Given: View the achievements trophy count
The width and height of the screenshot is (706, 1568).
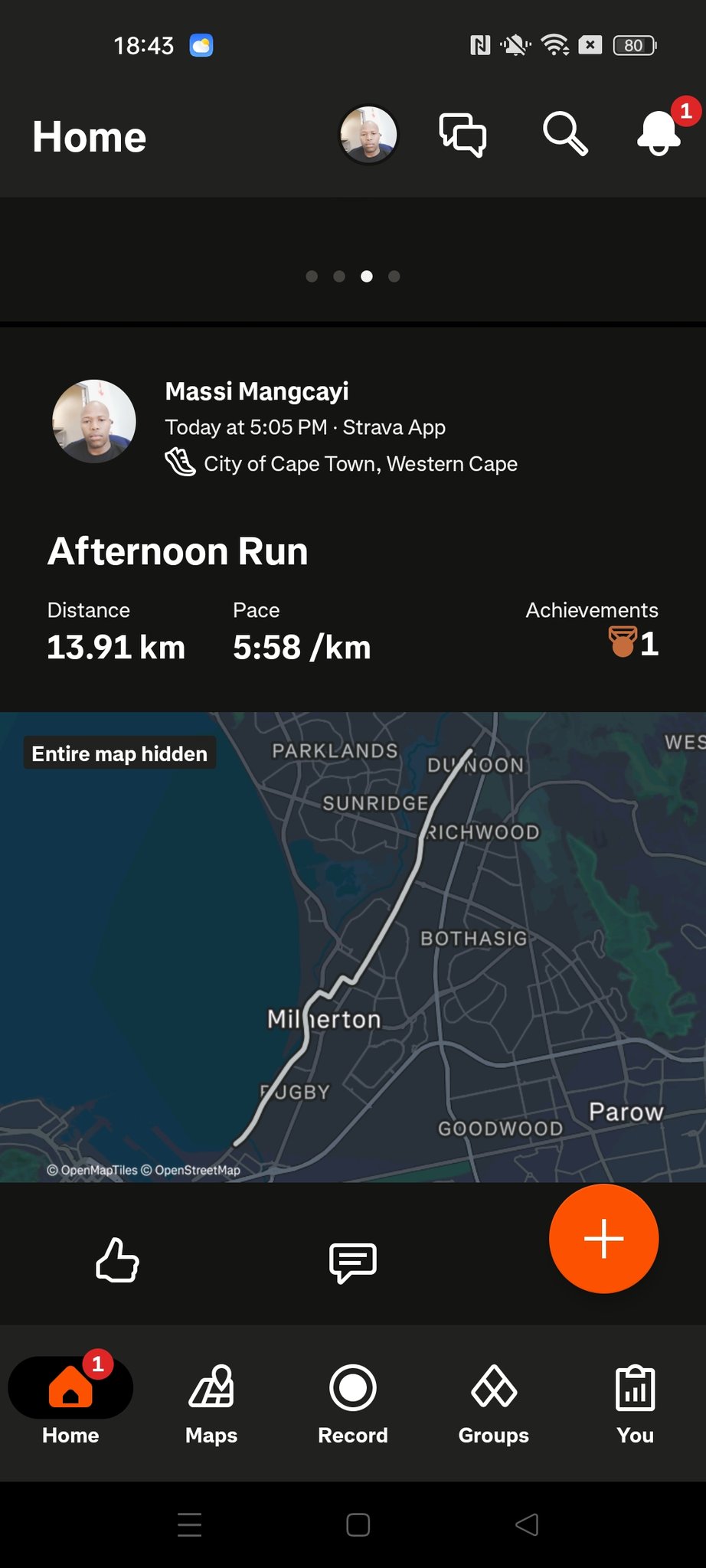Looking at the screenshot, I should [x=634, y=643].
